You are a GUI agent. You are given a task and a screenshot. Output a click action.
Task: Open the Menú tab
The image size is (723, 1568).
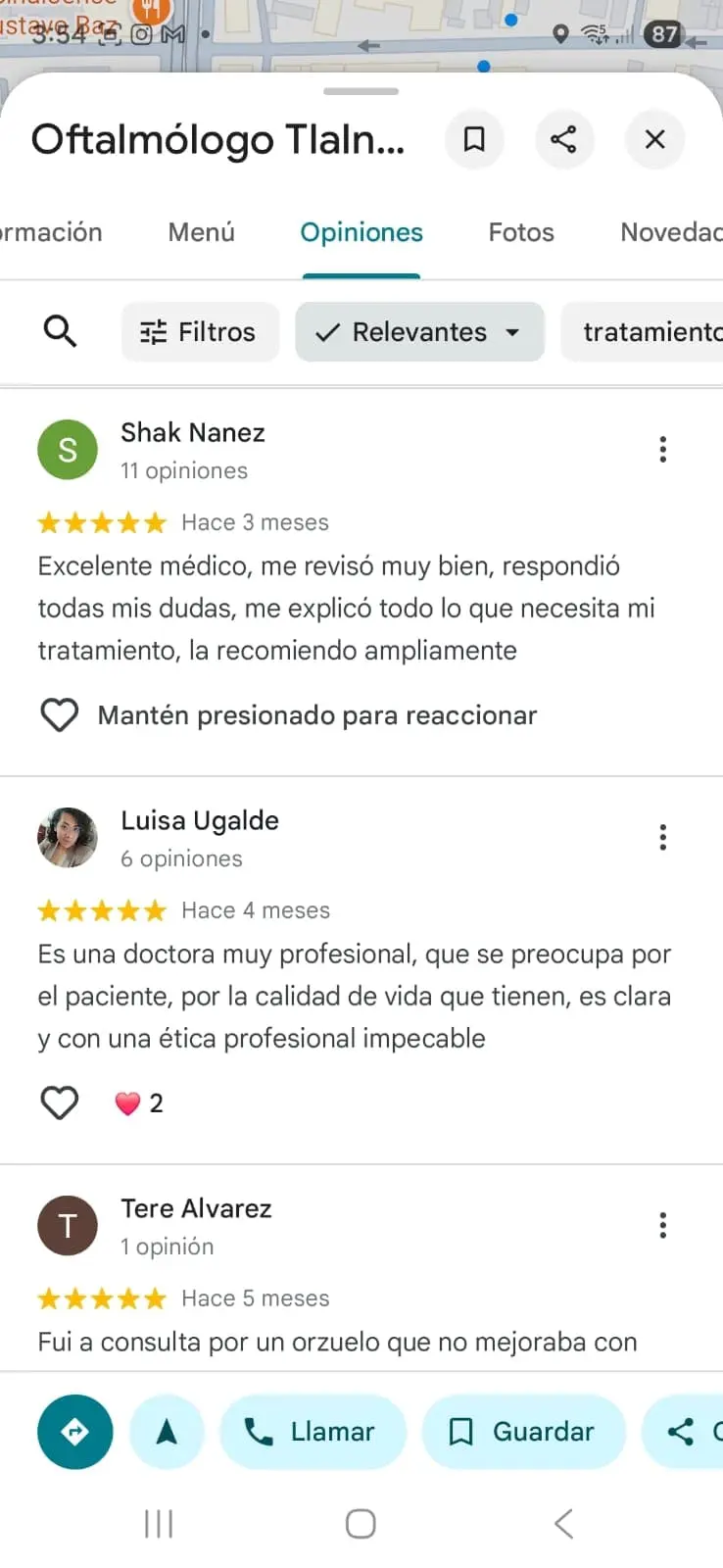[201, 232]
